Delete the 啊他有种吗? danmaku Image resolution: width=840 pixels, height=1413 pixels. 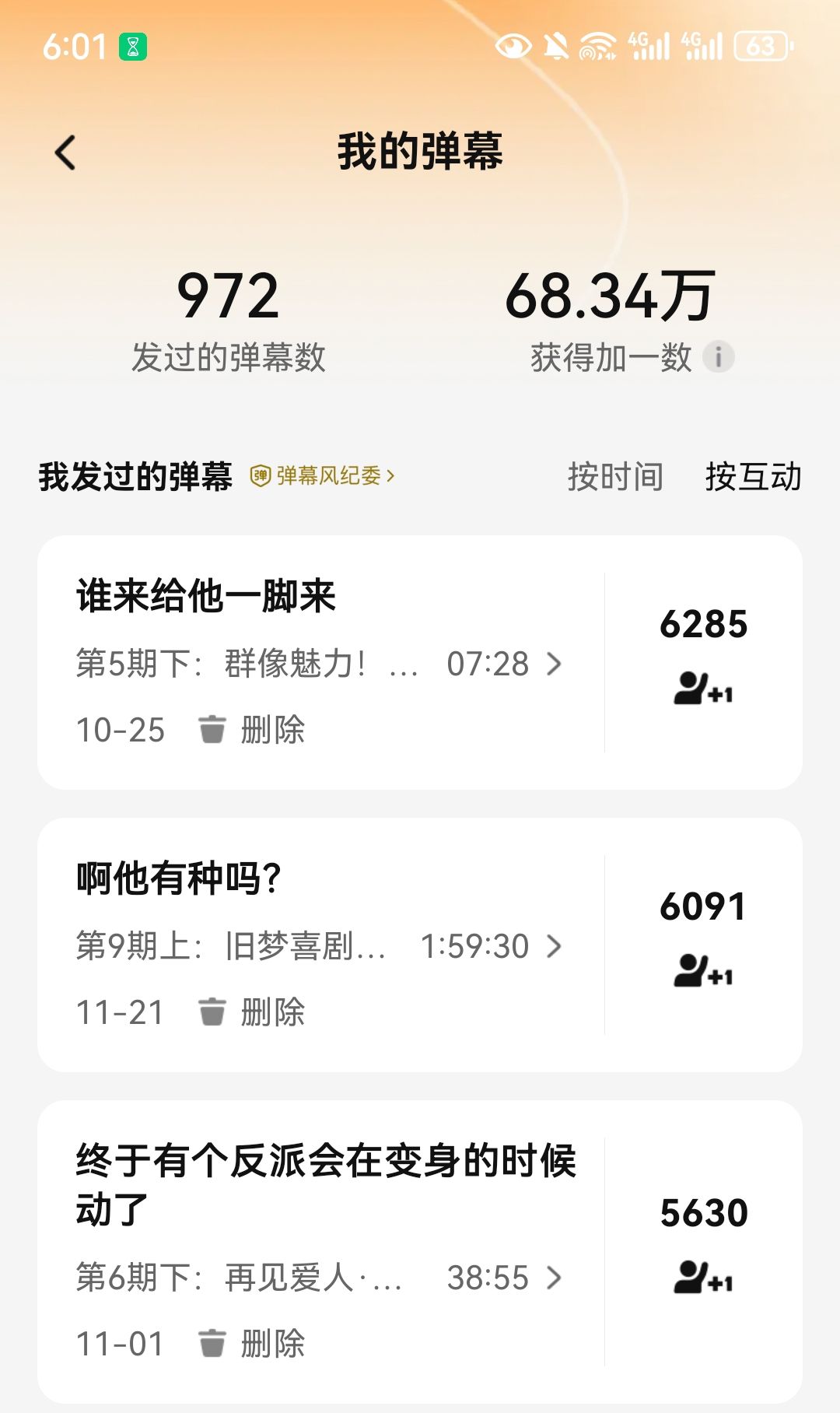(x=252, y=1012)
